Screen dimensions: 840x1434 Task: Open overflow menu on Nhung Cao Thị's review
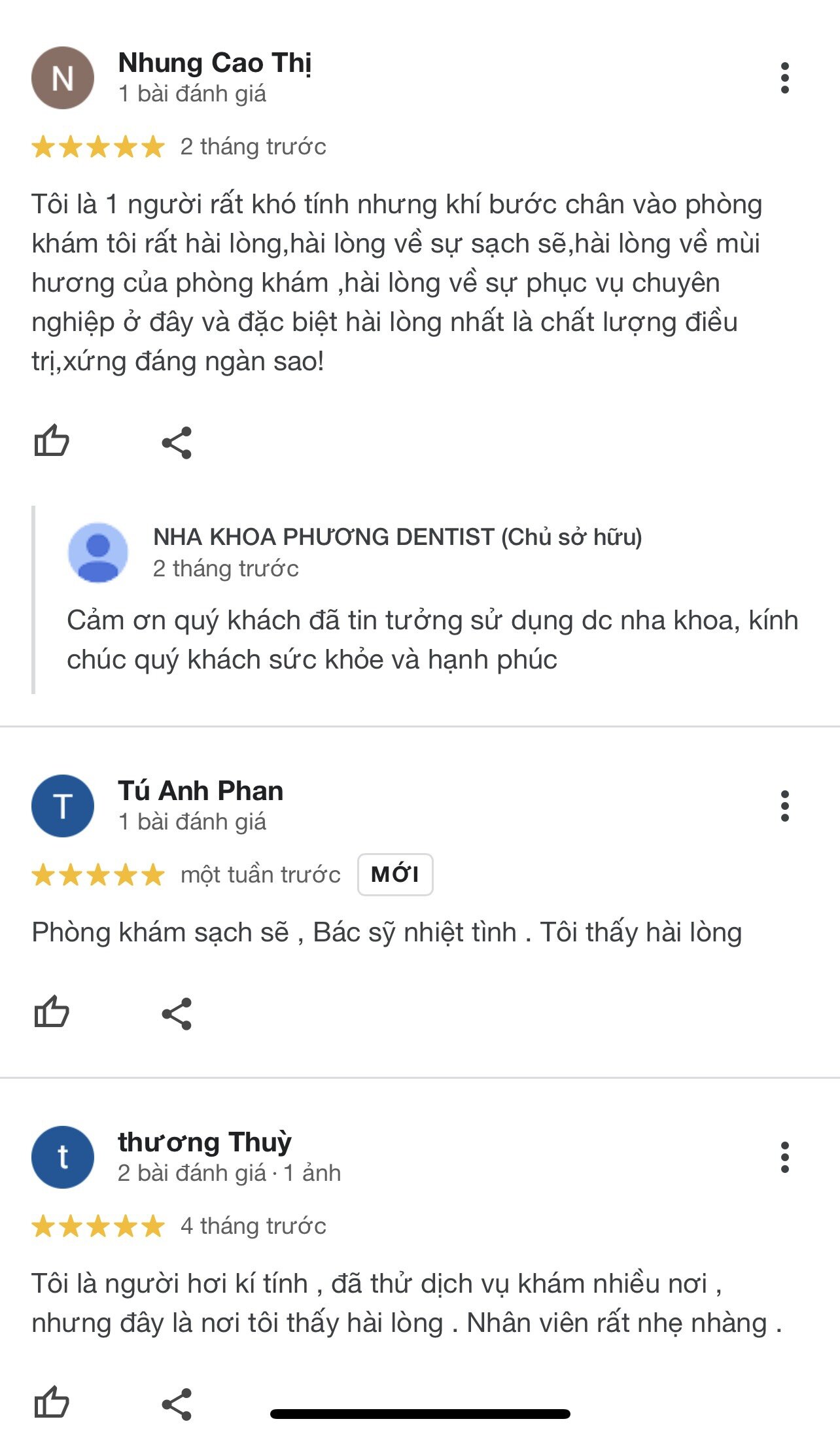point(784,79)
